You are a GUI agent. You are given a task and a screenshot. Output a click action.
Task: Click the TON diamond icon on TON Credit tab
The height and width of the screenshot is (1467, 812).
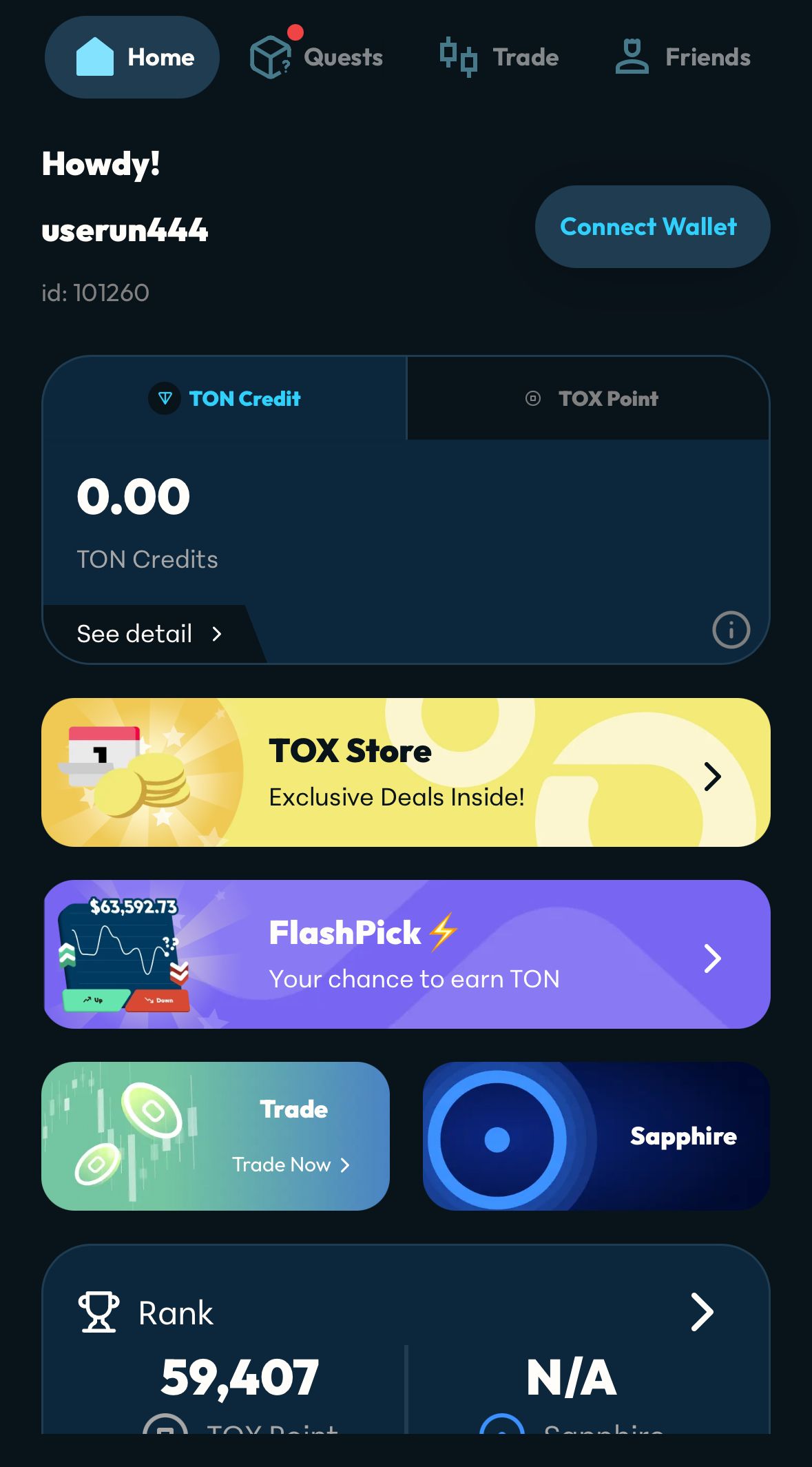164,398
